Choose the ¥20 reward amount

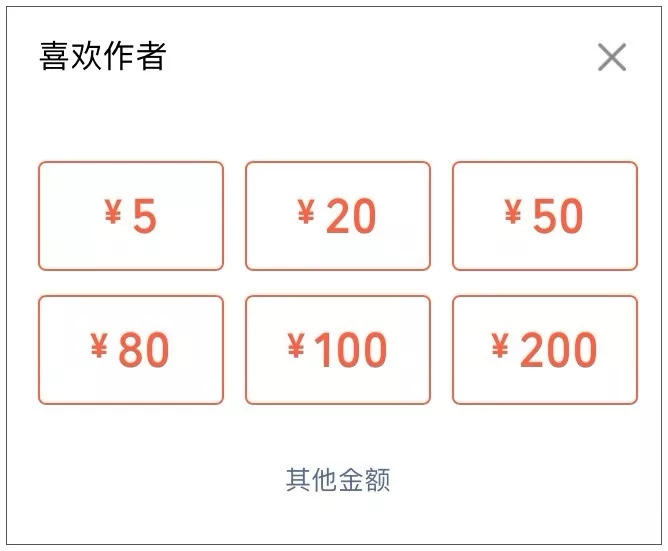[x=338, y=216]
